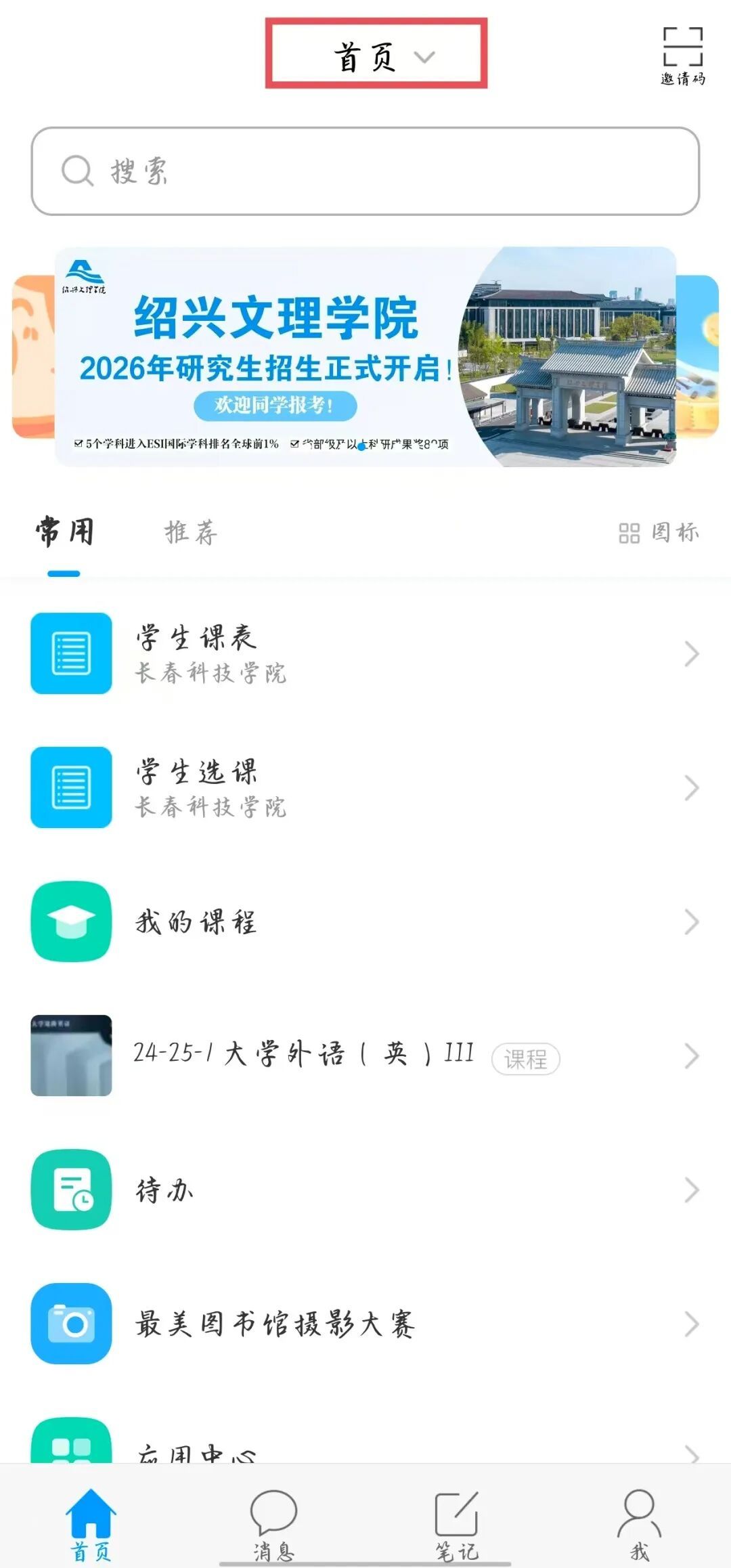Screen dimensions: 731x1568
Task: Select the 常用 tab
Action: (x=64, y=533)
